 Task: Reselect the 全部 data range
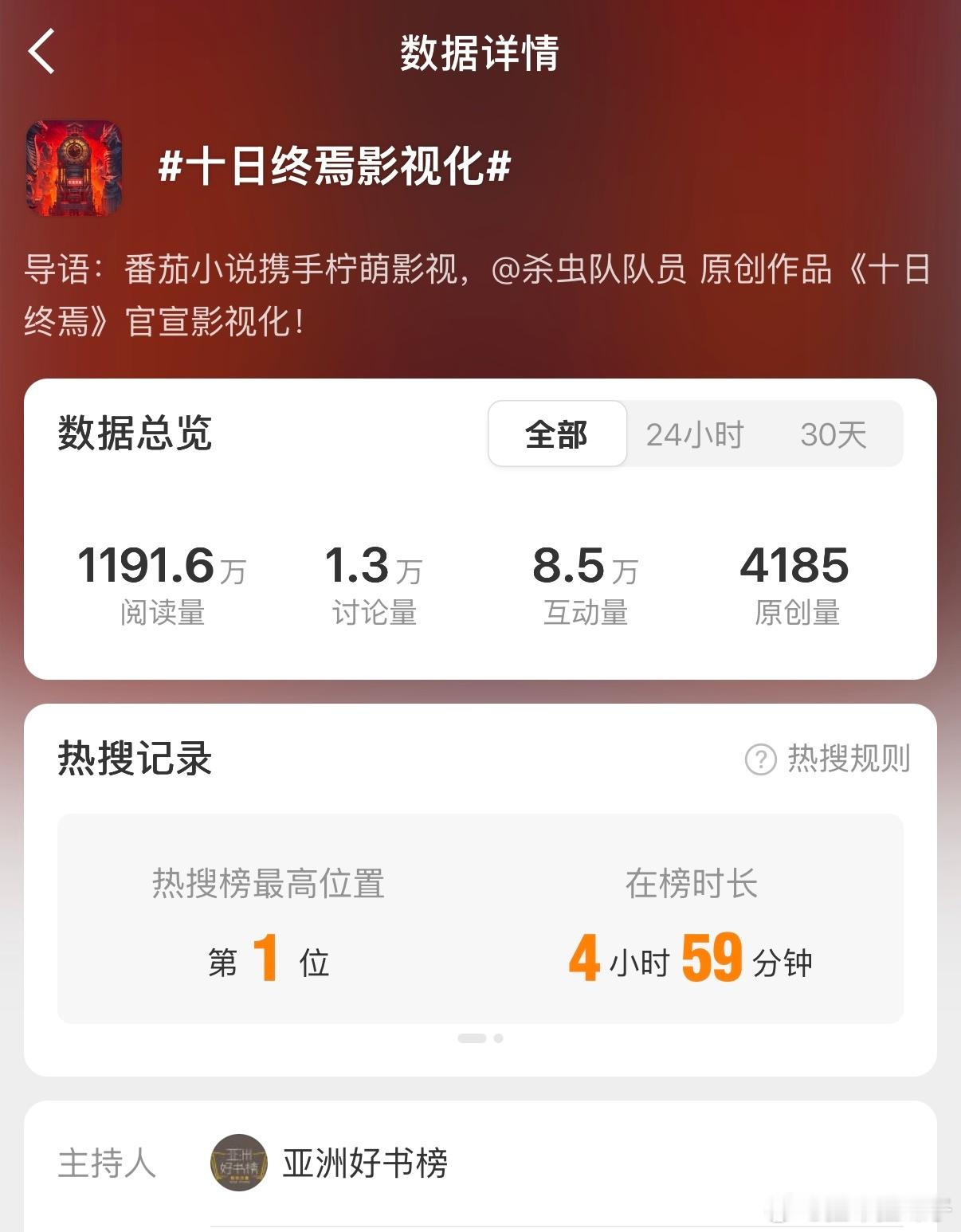click(555, 434)
